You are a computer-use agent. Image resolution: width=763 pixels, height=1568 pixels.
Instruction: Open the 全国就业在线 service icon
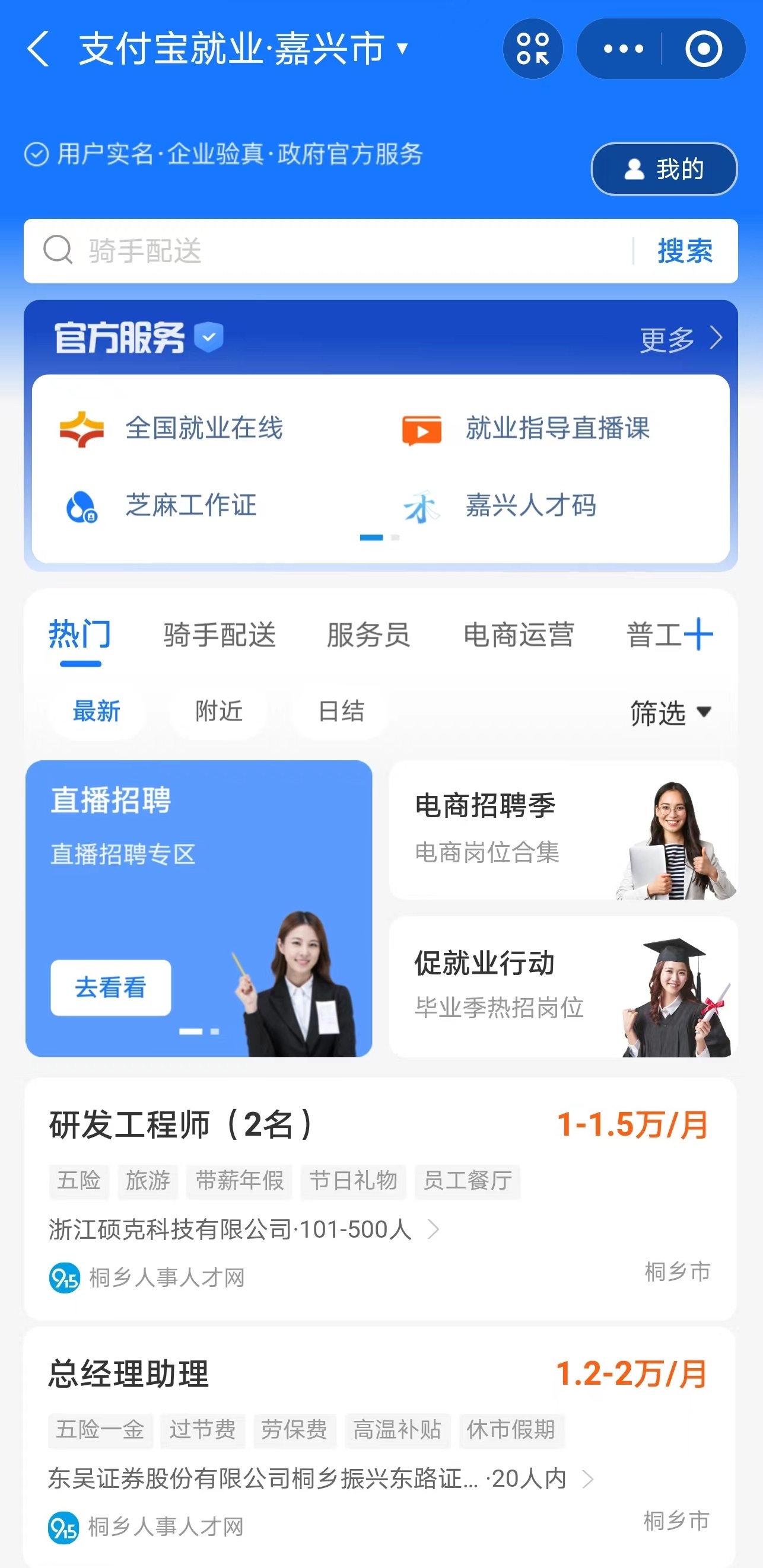[84, 429]
